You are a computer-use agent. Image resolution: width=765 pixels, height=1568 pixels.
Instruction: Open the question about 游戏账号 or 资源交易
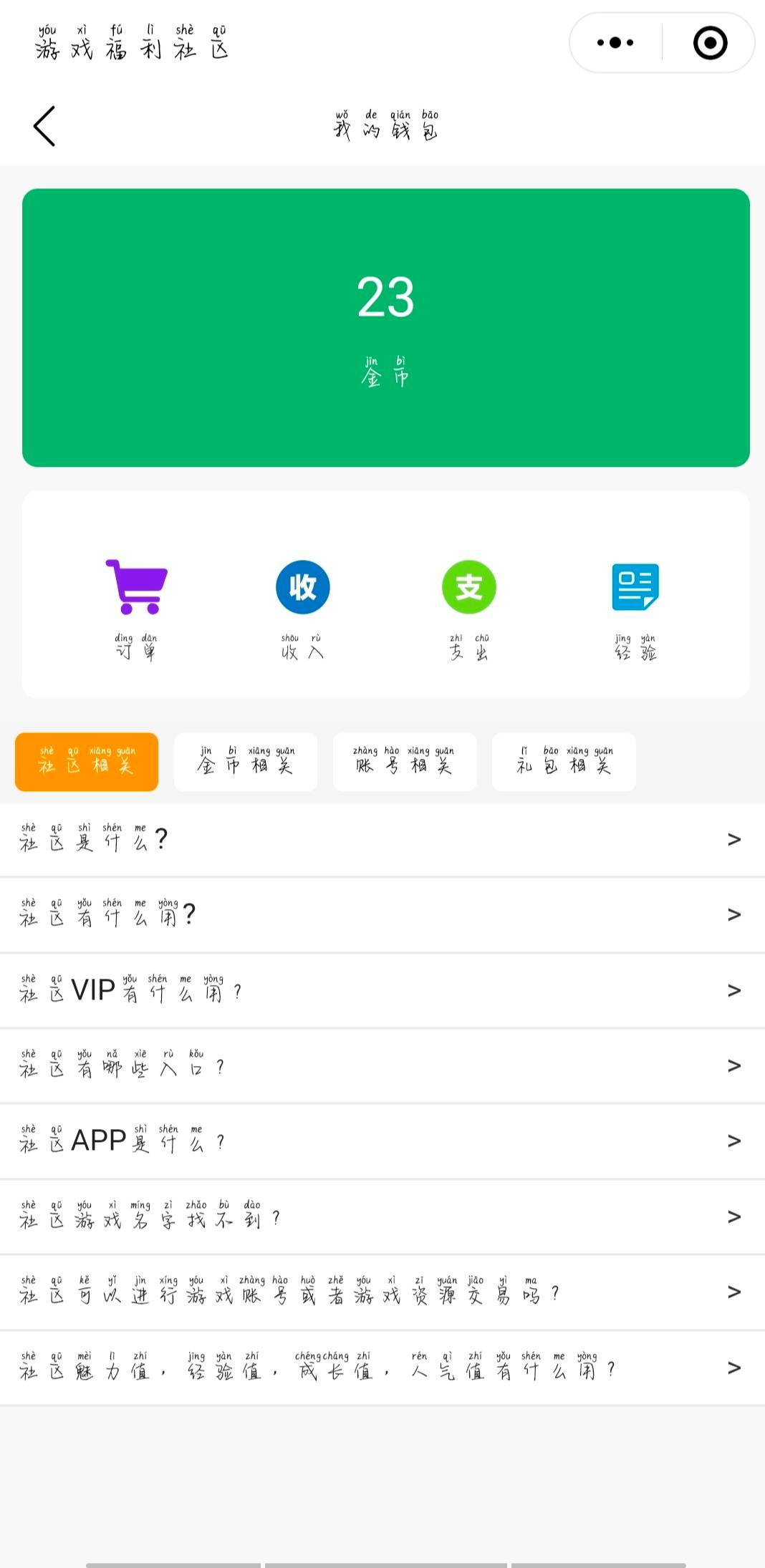tap(382, 1292)
